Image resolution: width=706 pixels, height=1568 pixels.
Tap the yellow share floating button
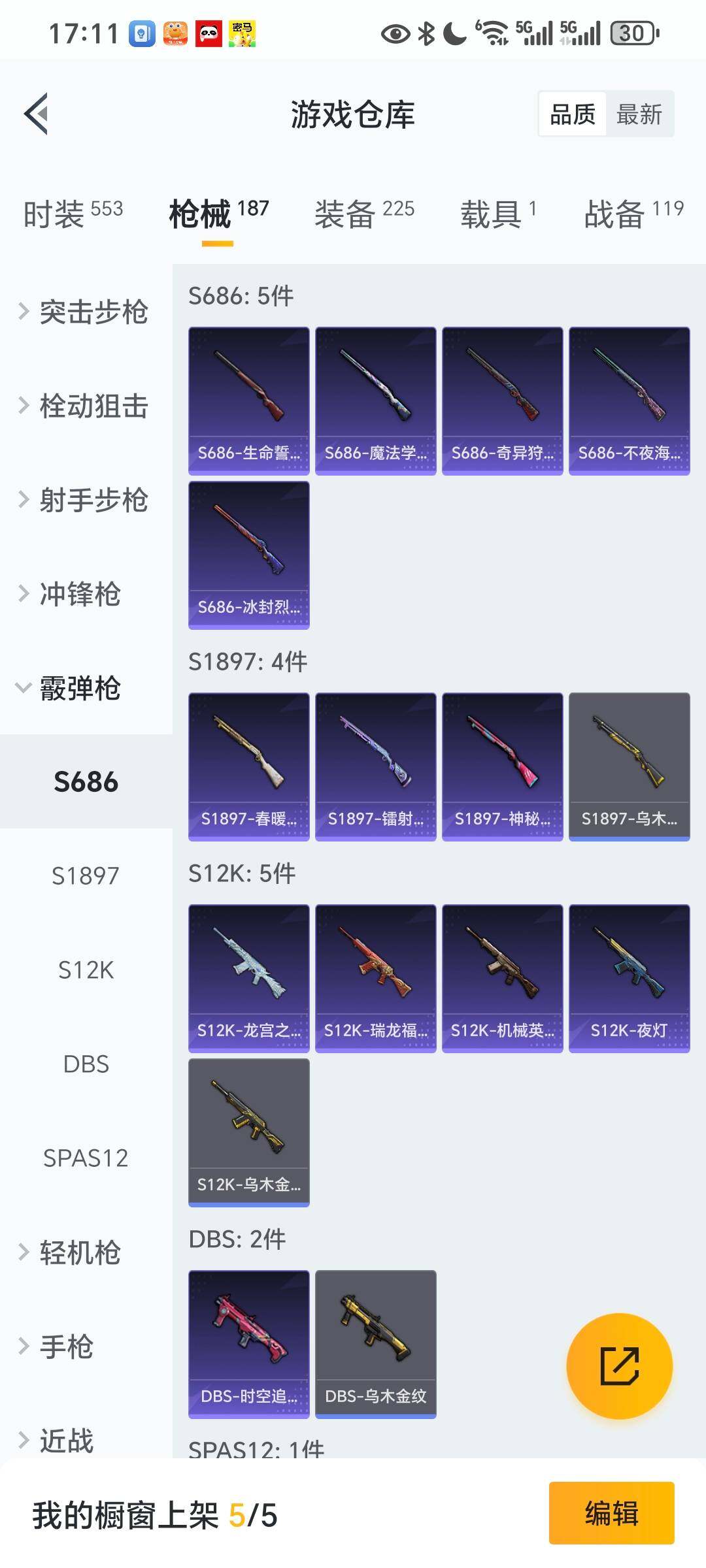[619, 1366]
